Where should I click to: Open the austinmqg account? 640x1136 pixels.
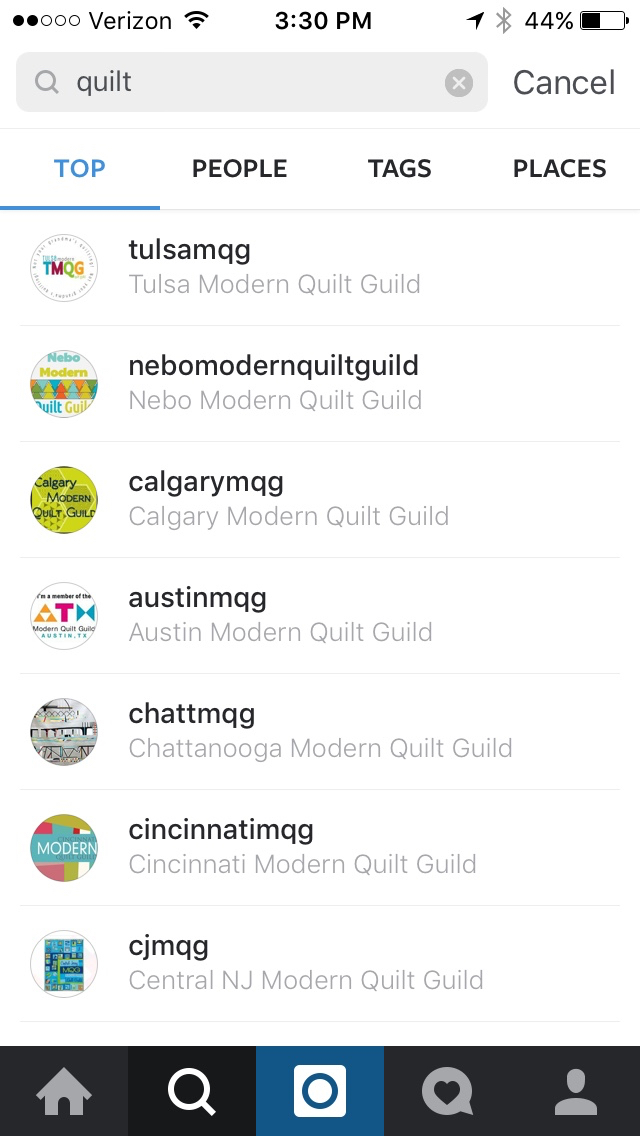(x=320, y=615)
